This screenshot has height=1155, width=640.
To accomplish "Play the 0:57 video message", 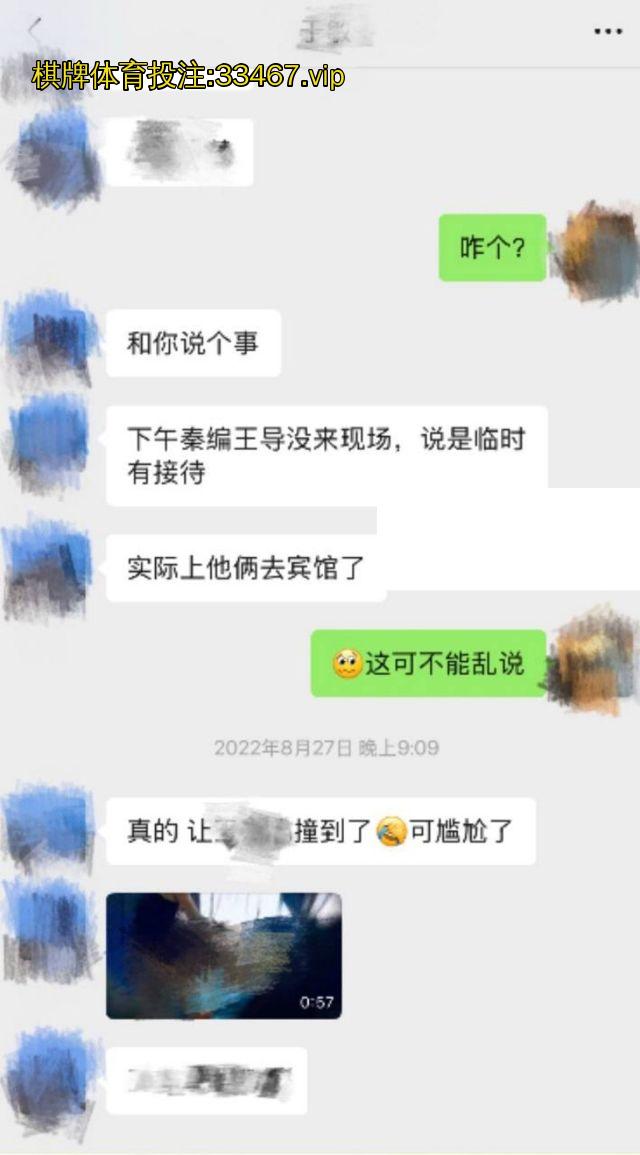I will tap(223, 955).
